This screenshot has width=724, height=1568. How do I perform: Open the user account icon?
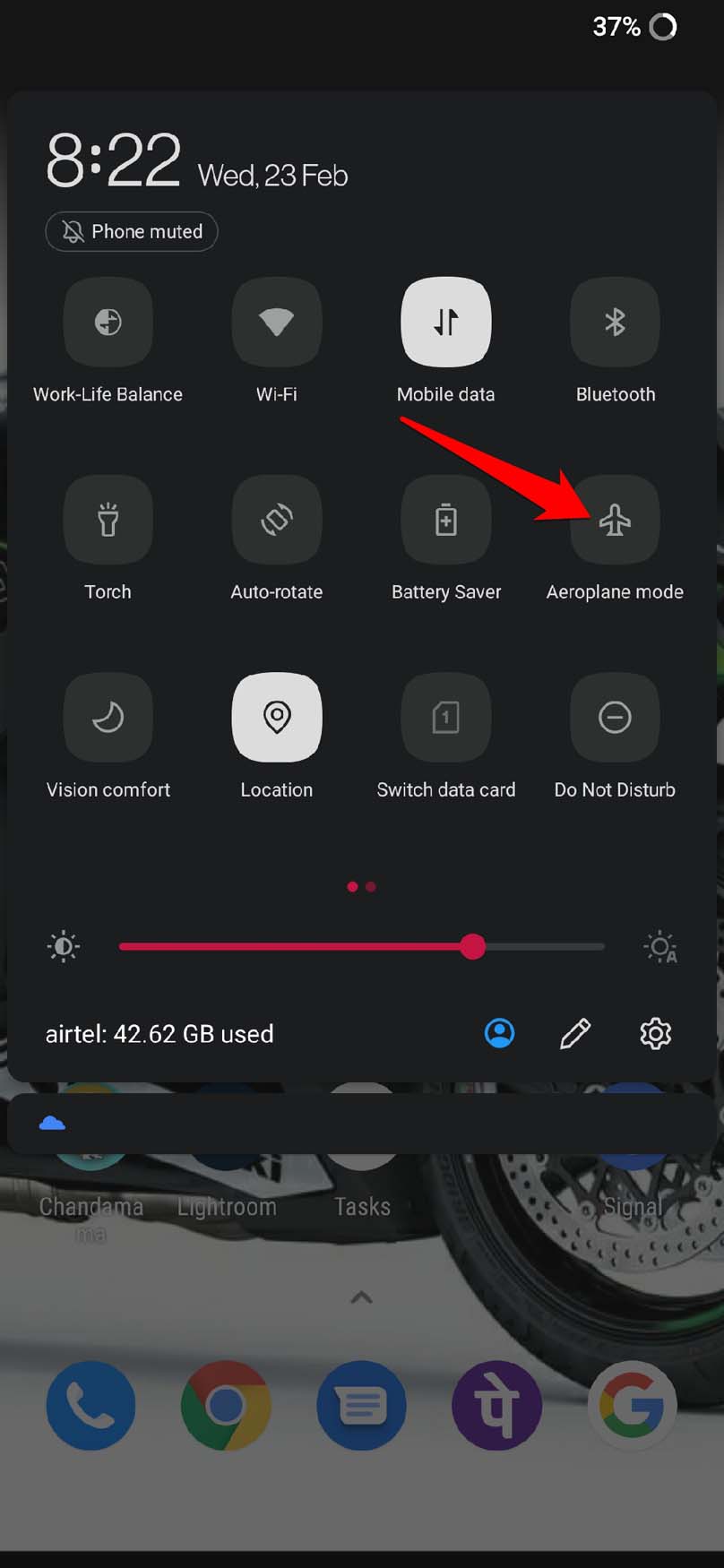tap(499, 1033)
